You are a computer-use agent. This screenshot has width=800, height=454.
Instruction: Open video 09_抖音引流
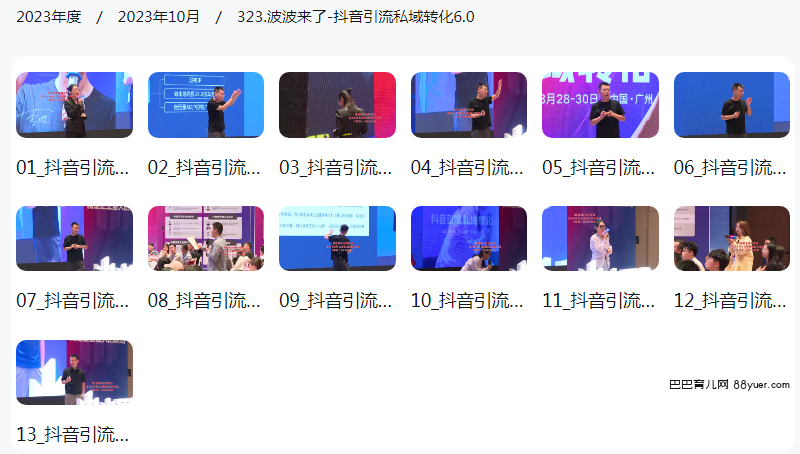tap(337, 239)
